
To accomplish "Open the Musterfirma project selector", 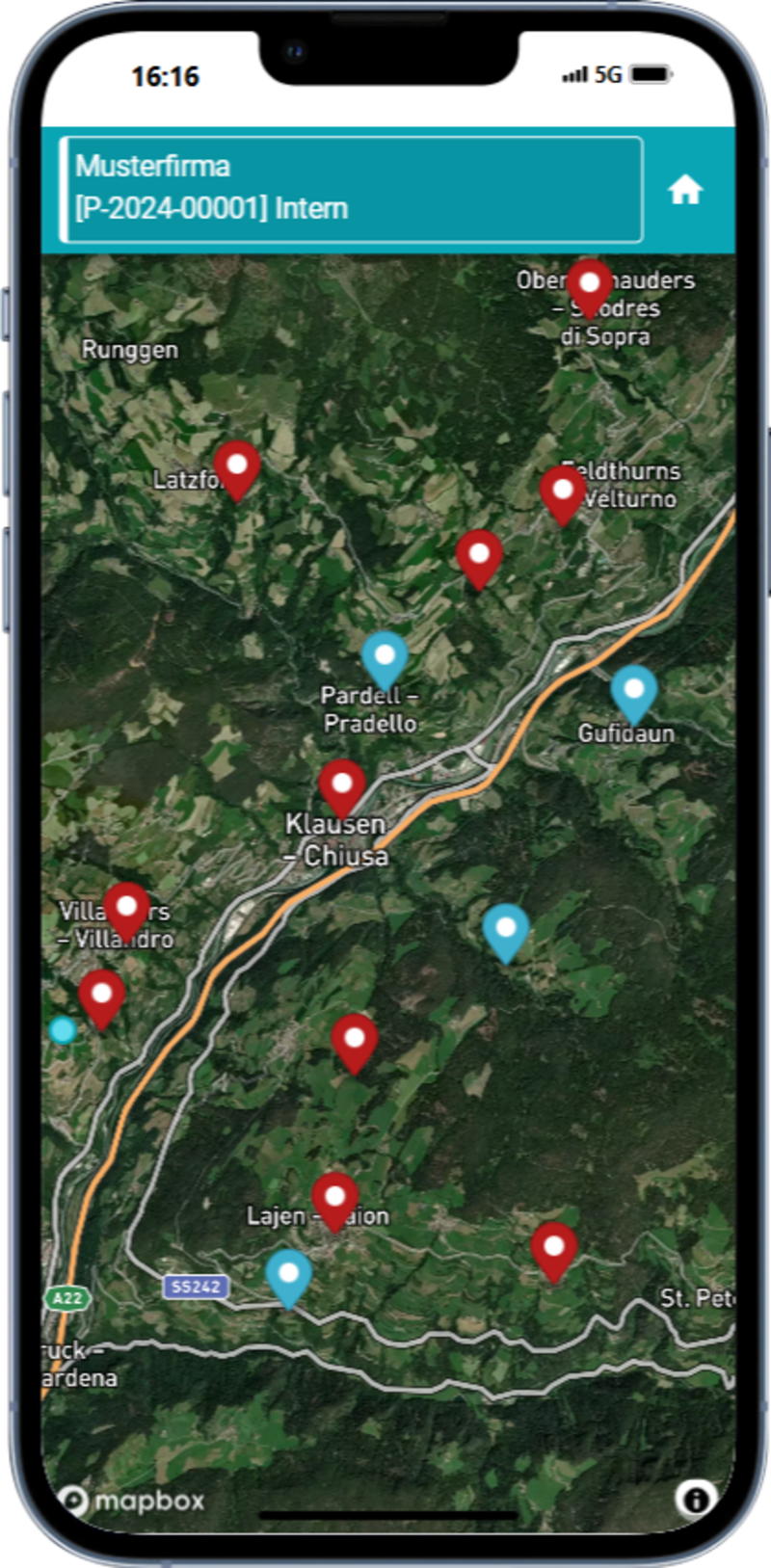I will click(352, 189).
